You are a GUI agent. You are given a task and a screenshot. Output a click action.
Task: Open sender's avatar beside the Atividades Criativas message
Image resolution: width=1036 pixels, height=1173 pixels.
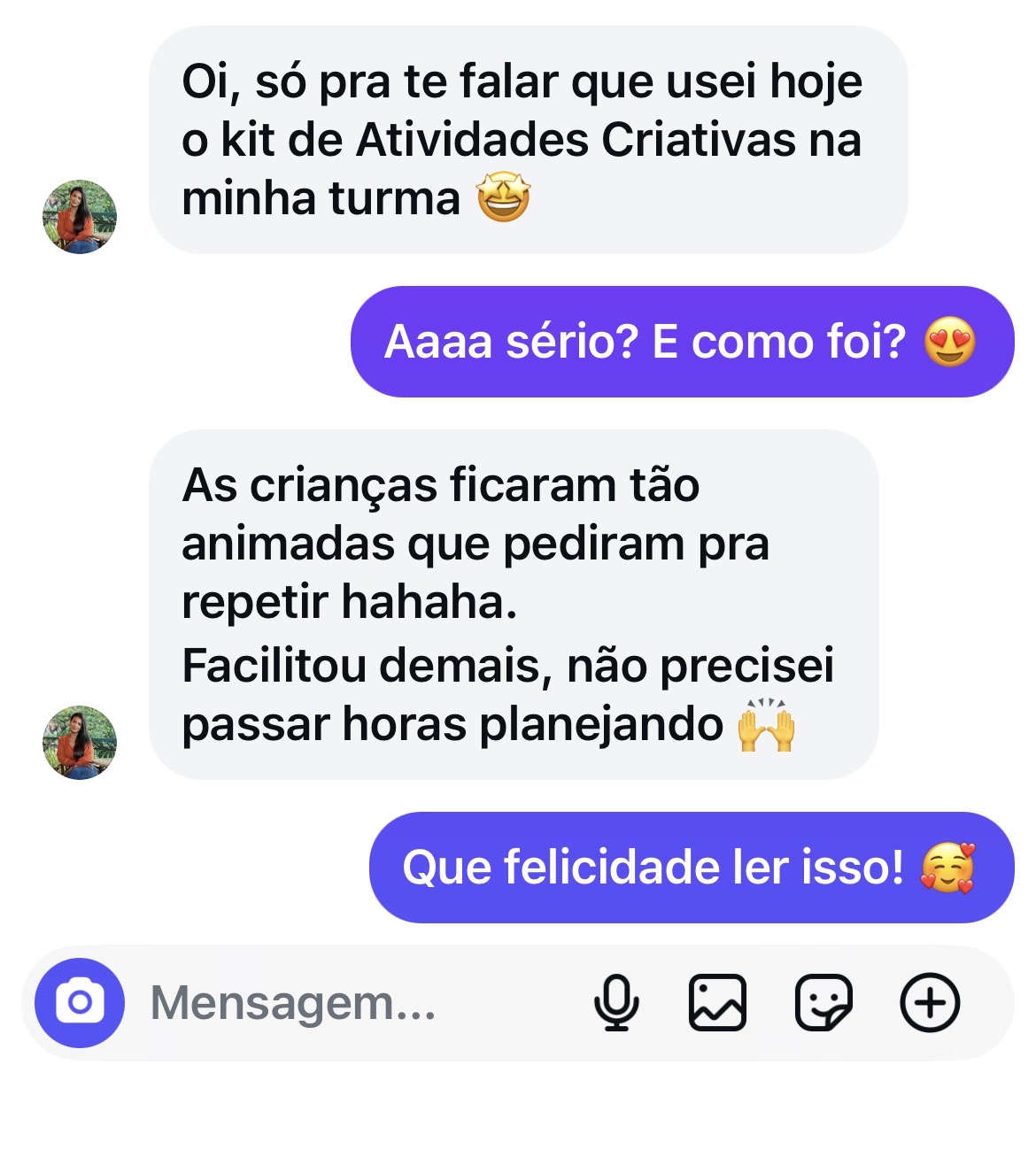(x=80, y=217)
